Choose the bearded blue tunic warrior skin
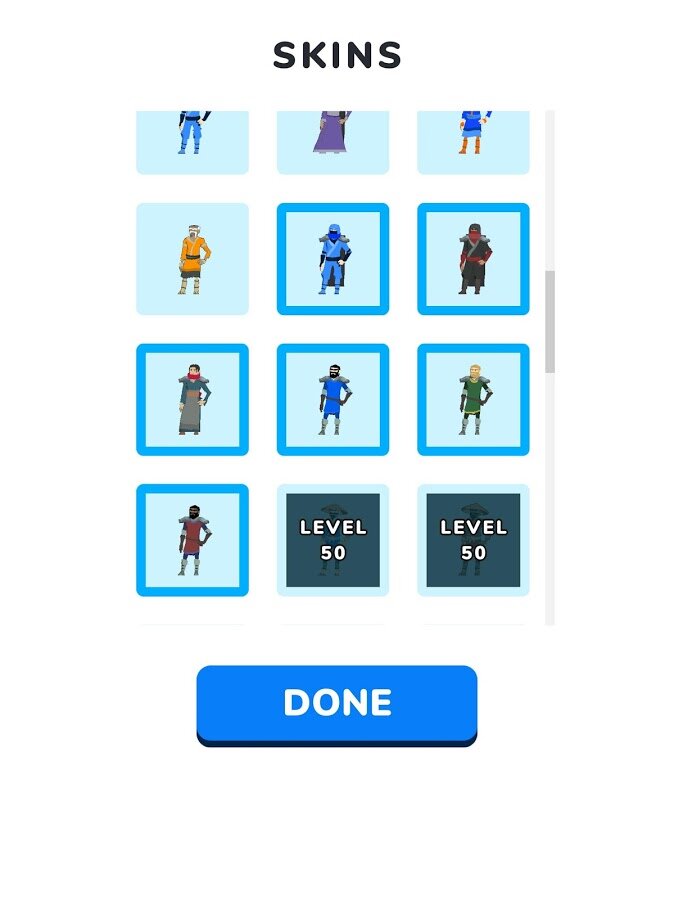Screen dimensions: 674x900 [x=333, y=400]
